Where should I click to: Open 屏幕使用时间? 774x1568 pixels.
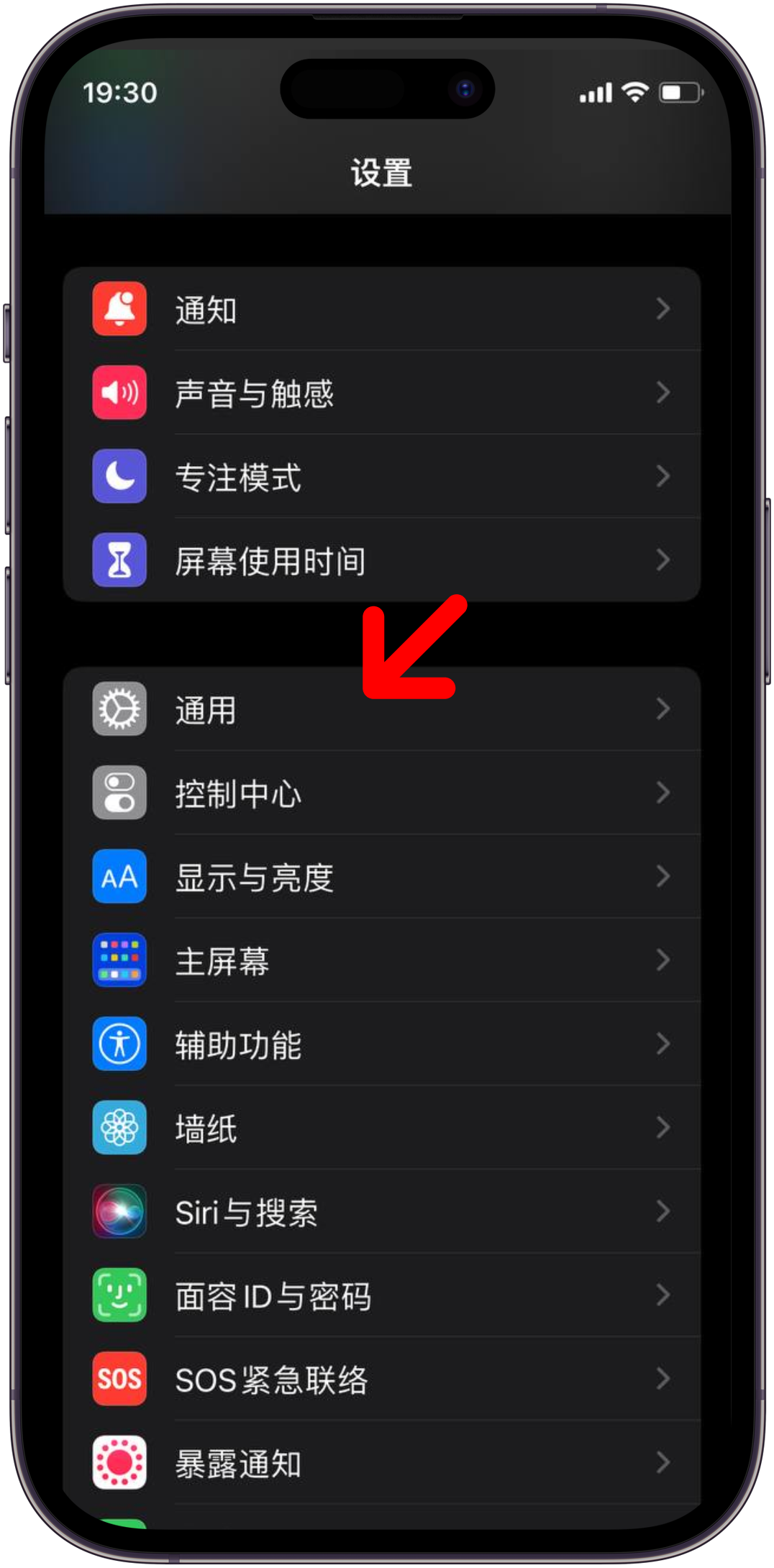coord(381,561)
